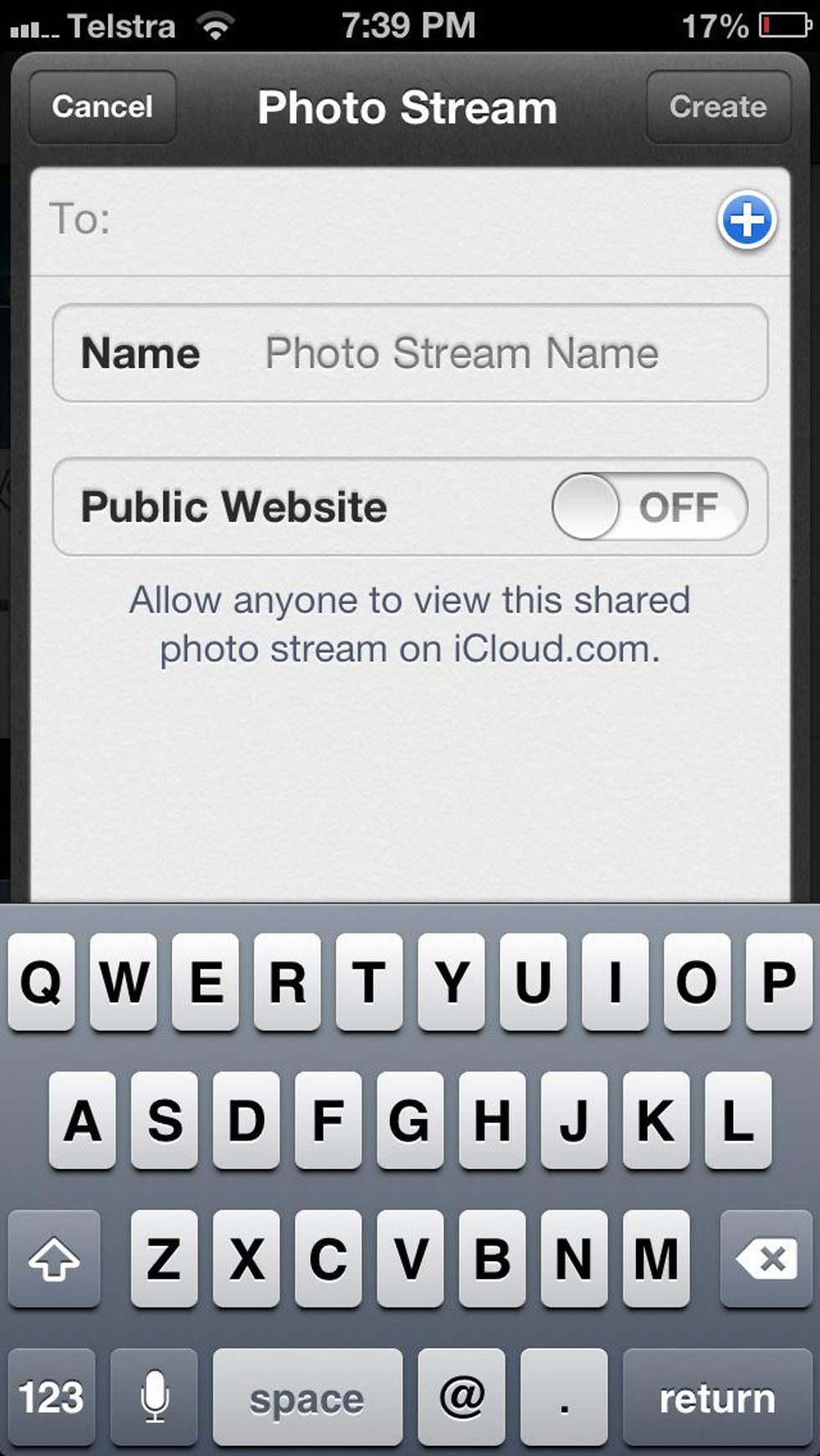Tap the space key
Image resolution: width=820 pixels, height=1456 pixels.
(x=307, y=1397)
